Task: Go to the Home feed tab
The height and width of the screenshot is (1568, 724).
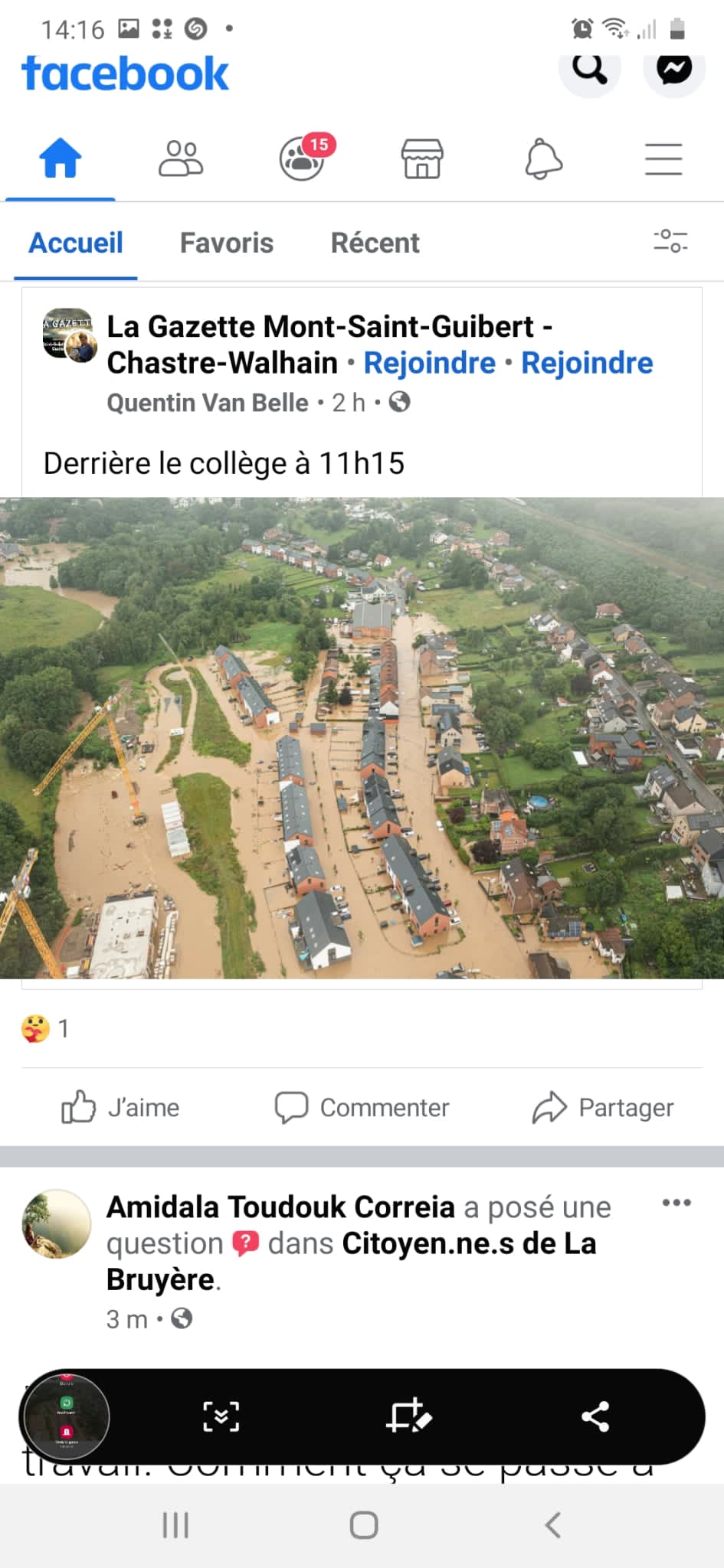Action: [x=61, y=159]
